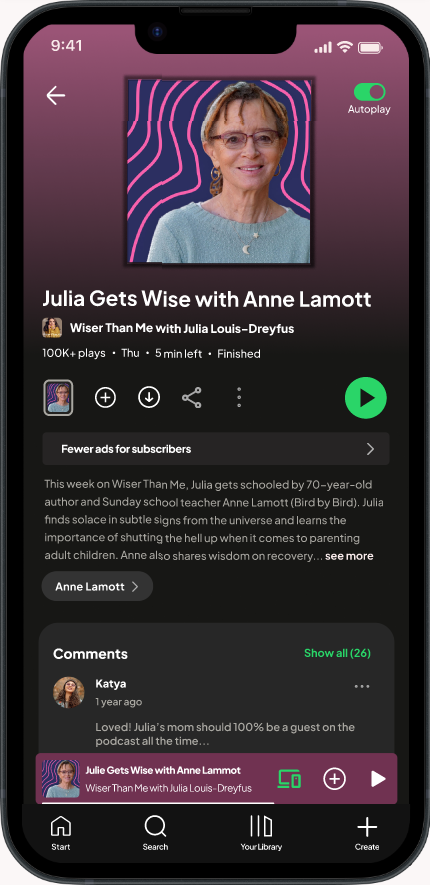Open options for Katya's comment
Screen dimensions: 430x885
click(x=362, y=686)
